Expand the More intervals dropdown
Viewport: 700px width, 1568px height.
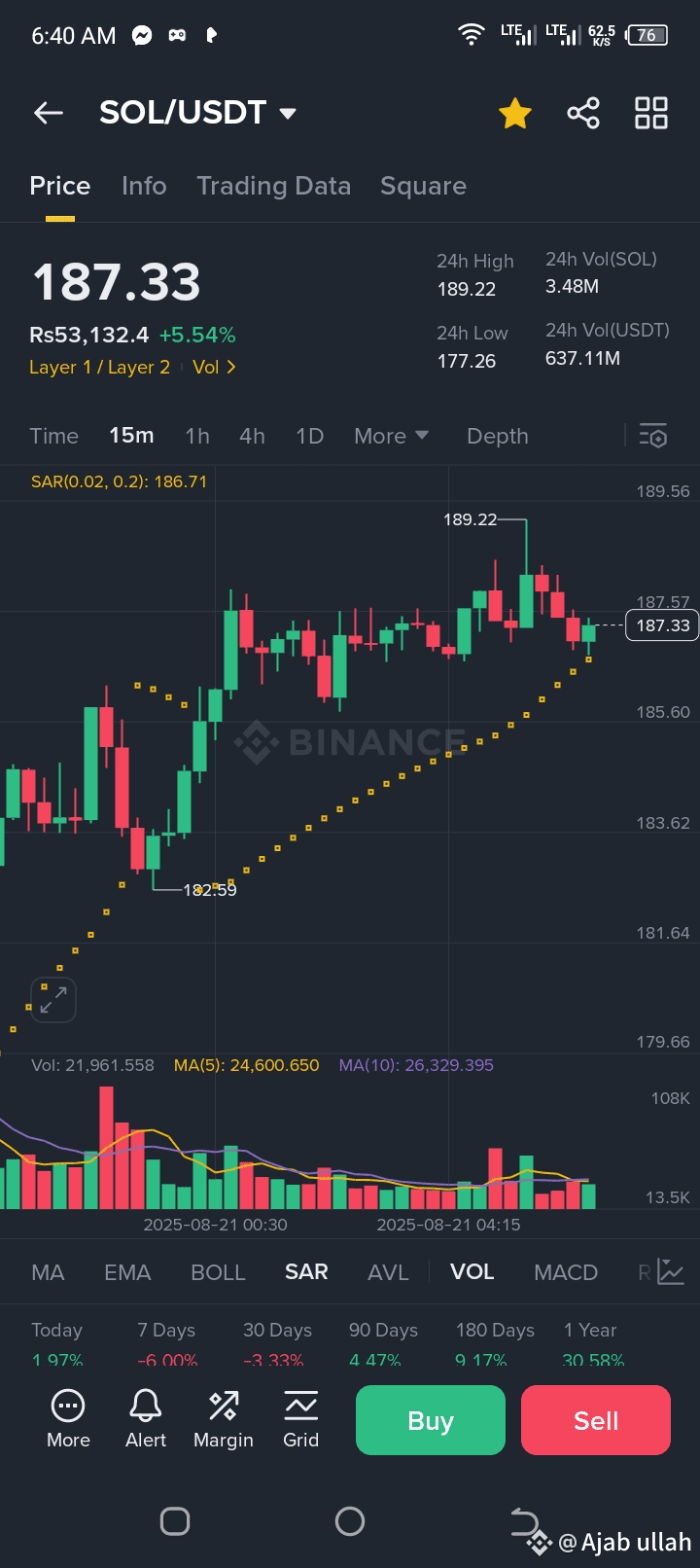coord(391,436)
